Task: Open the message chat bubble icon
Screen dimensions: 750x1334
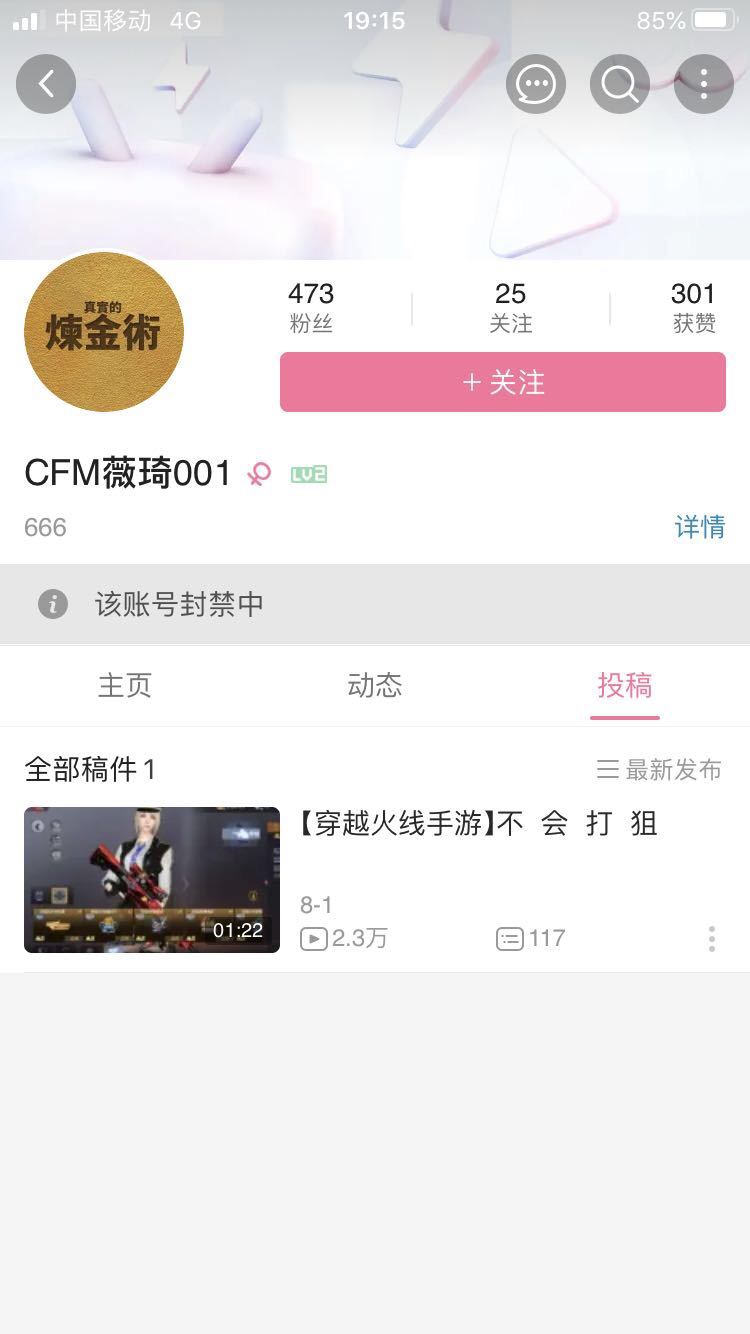Action: pos(536,84)
